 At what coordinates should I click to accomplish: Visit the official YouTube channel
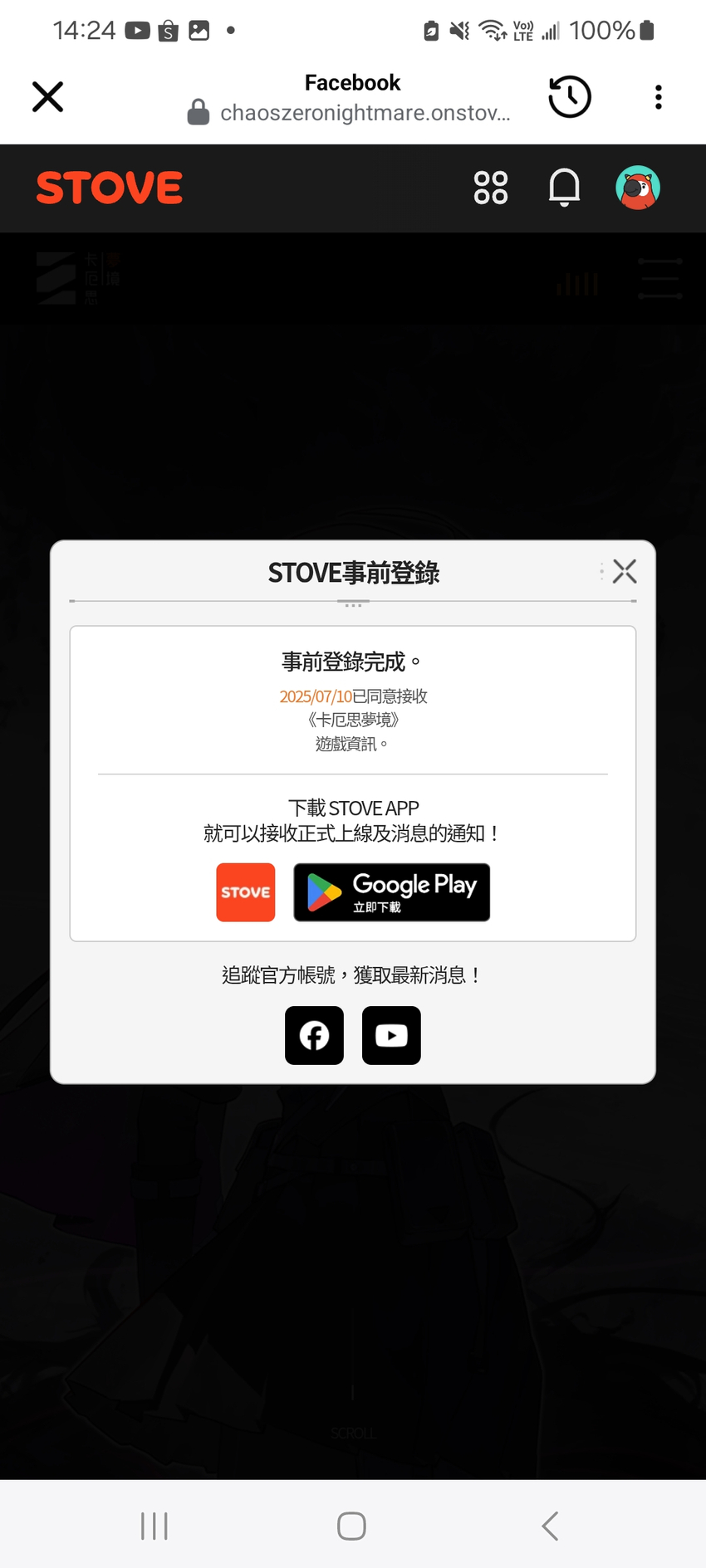[x=391, y=1035]
